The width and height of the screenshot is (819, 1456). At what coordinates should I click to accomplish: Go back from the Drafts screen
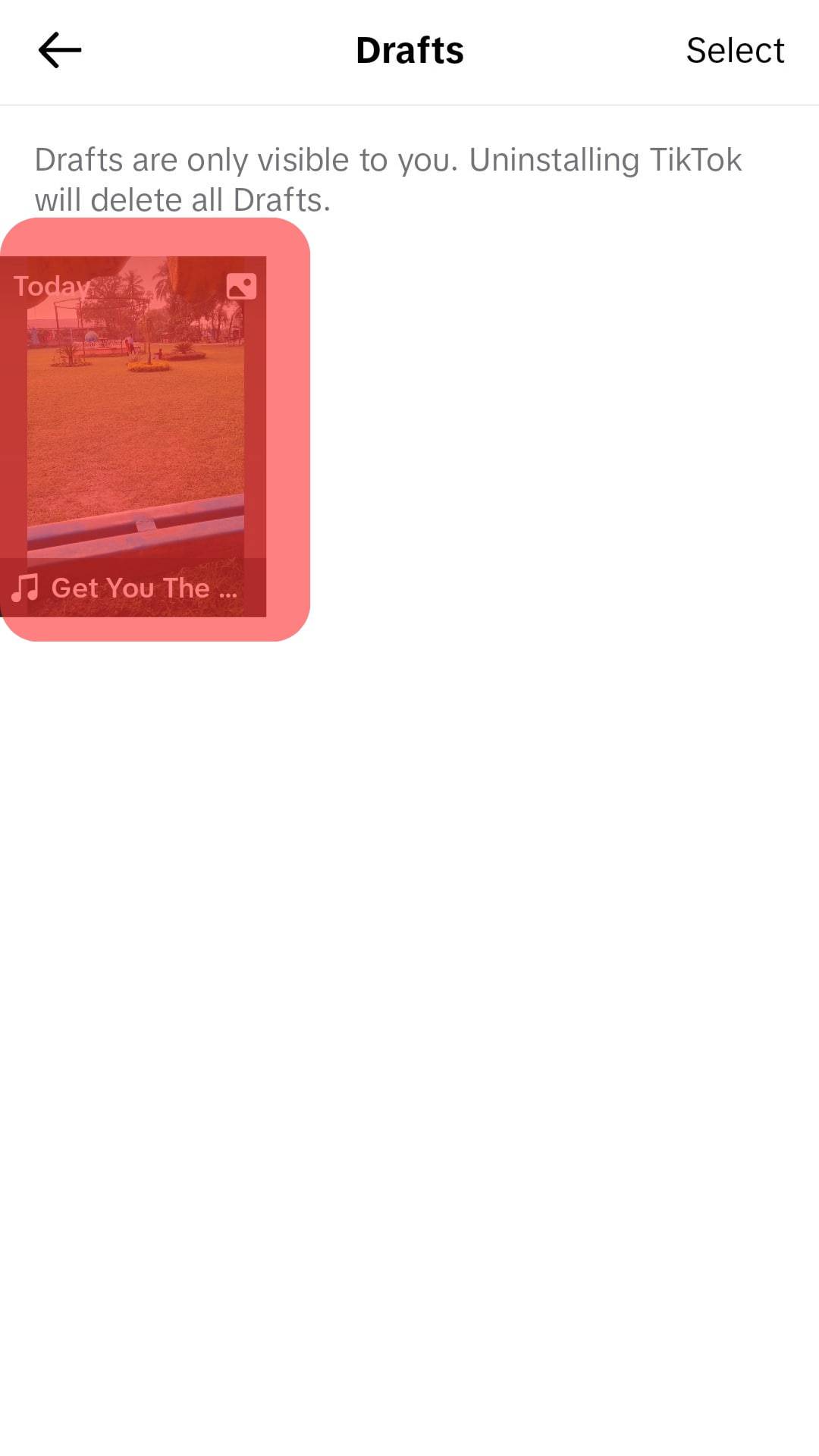click(x=60, y=51)
